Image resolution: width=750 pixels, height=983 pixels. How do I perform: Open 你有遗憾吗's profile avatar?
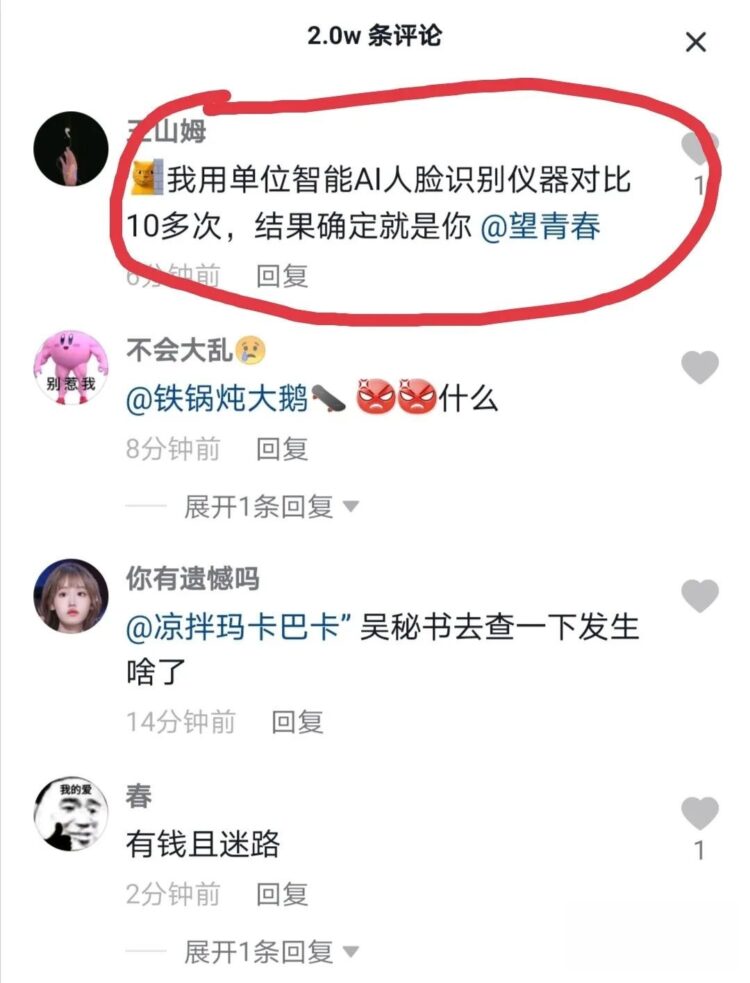(x=71, y=595)
